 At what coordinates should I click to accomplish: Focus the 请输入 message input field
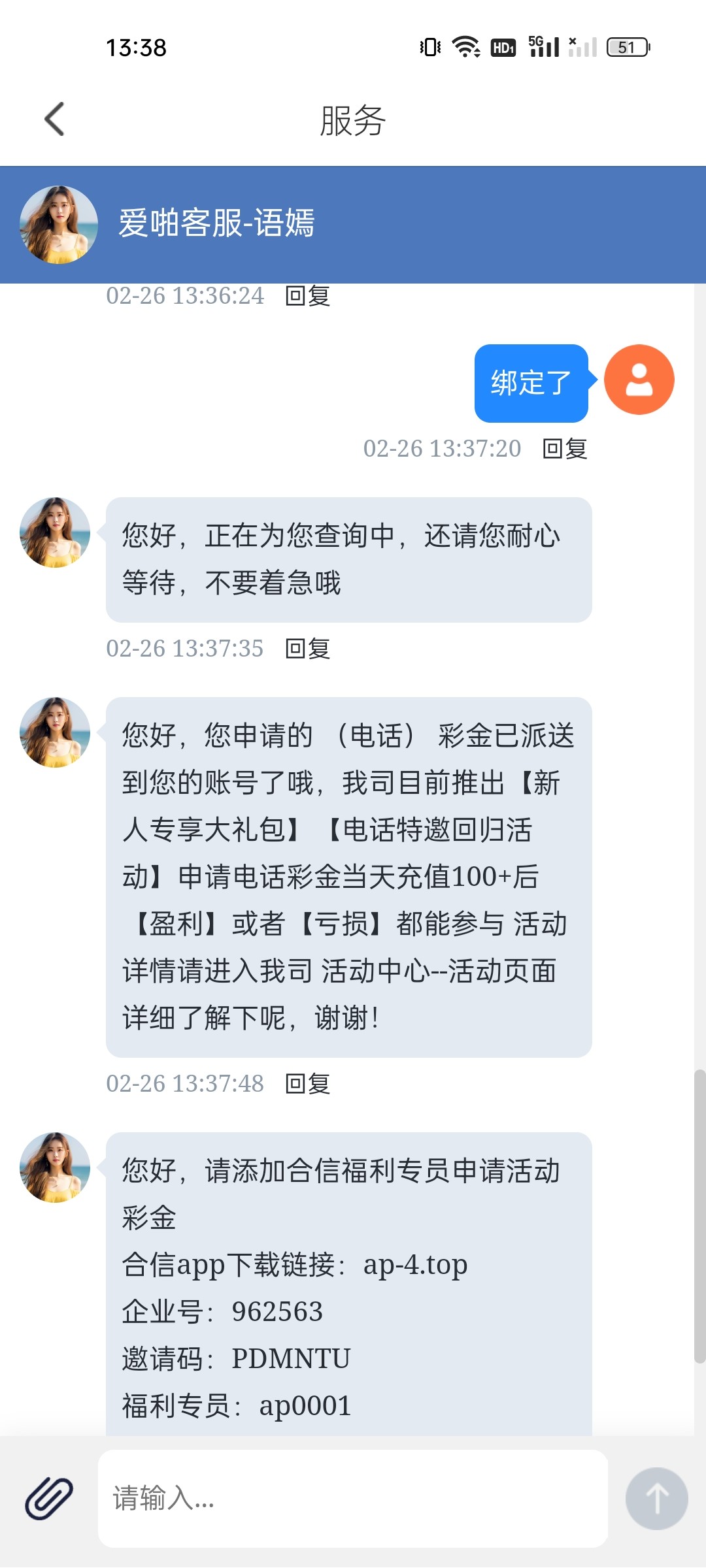pos(353,1498)
